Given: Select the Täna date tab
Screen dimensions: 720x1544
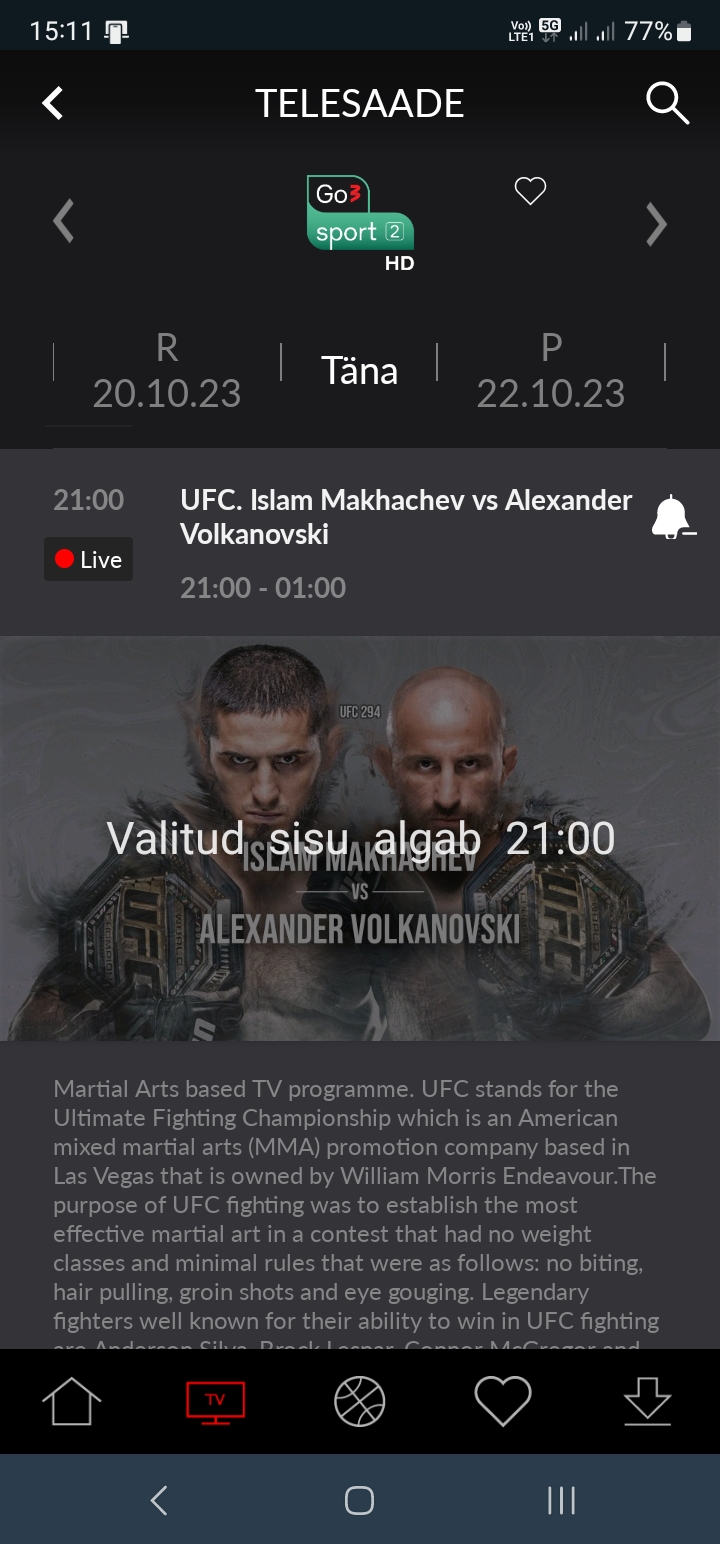Looking at the screenshot, I should click(360, 371).
